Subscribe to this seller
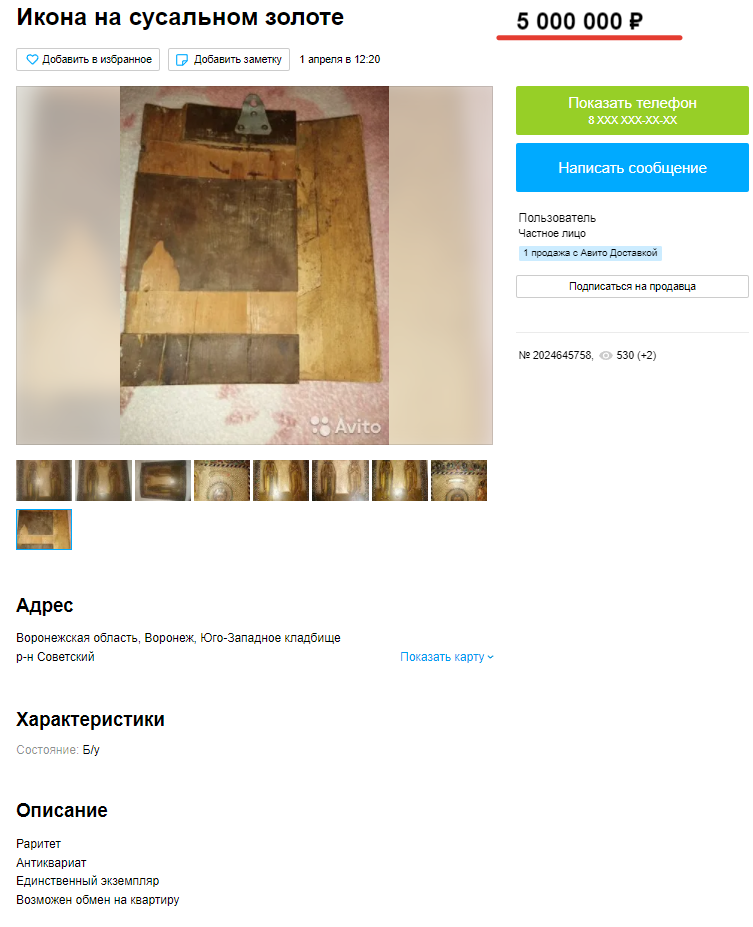 point(632,286)
